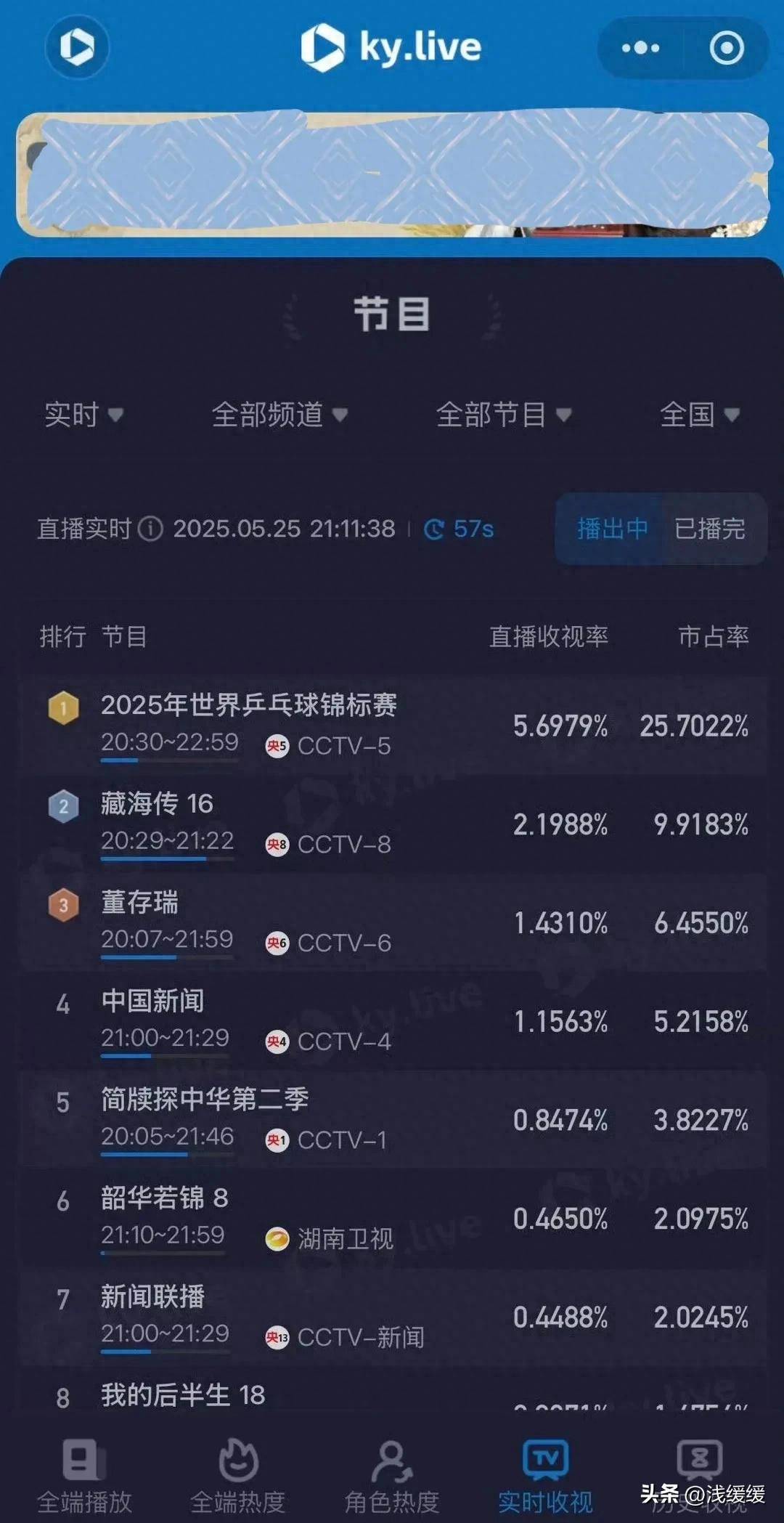Expand the 全部节目 program dropdown

tap(504, 415)
